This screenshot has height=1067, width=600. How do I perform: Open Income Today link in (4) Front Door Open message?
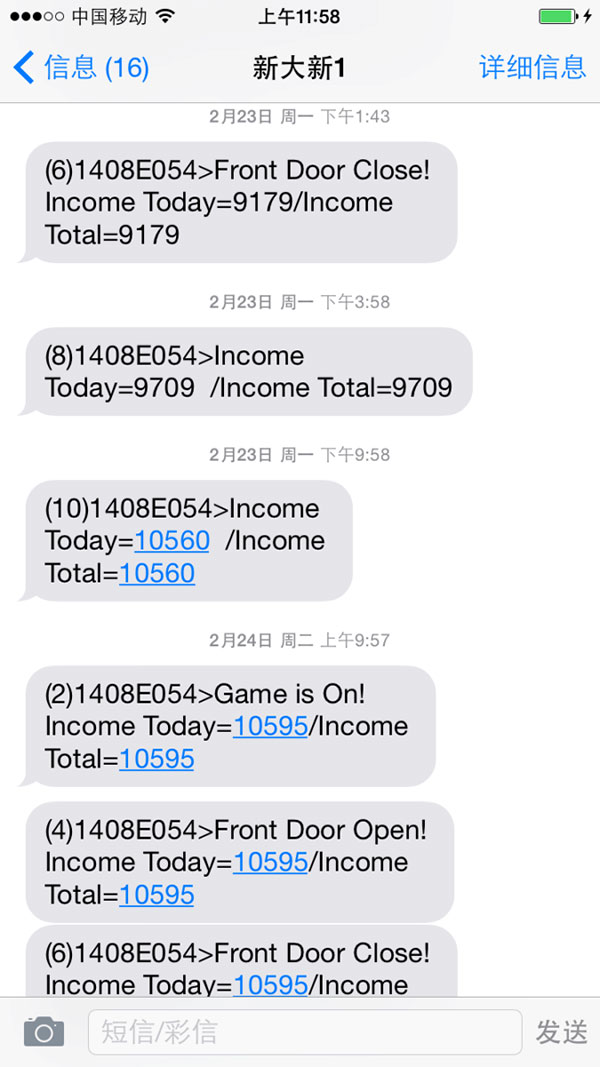270,862
